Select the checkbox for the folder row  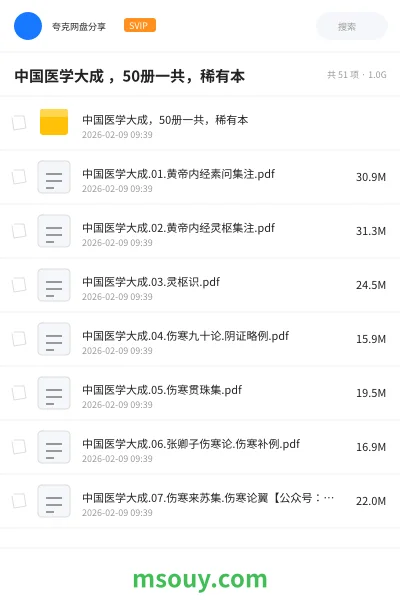tap(19, 123)
